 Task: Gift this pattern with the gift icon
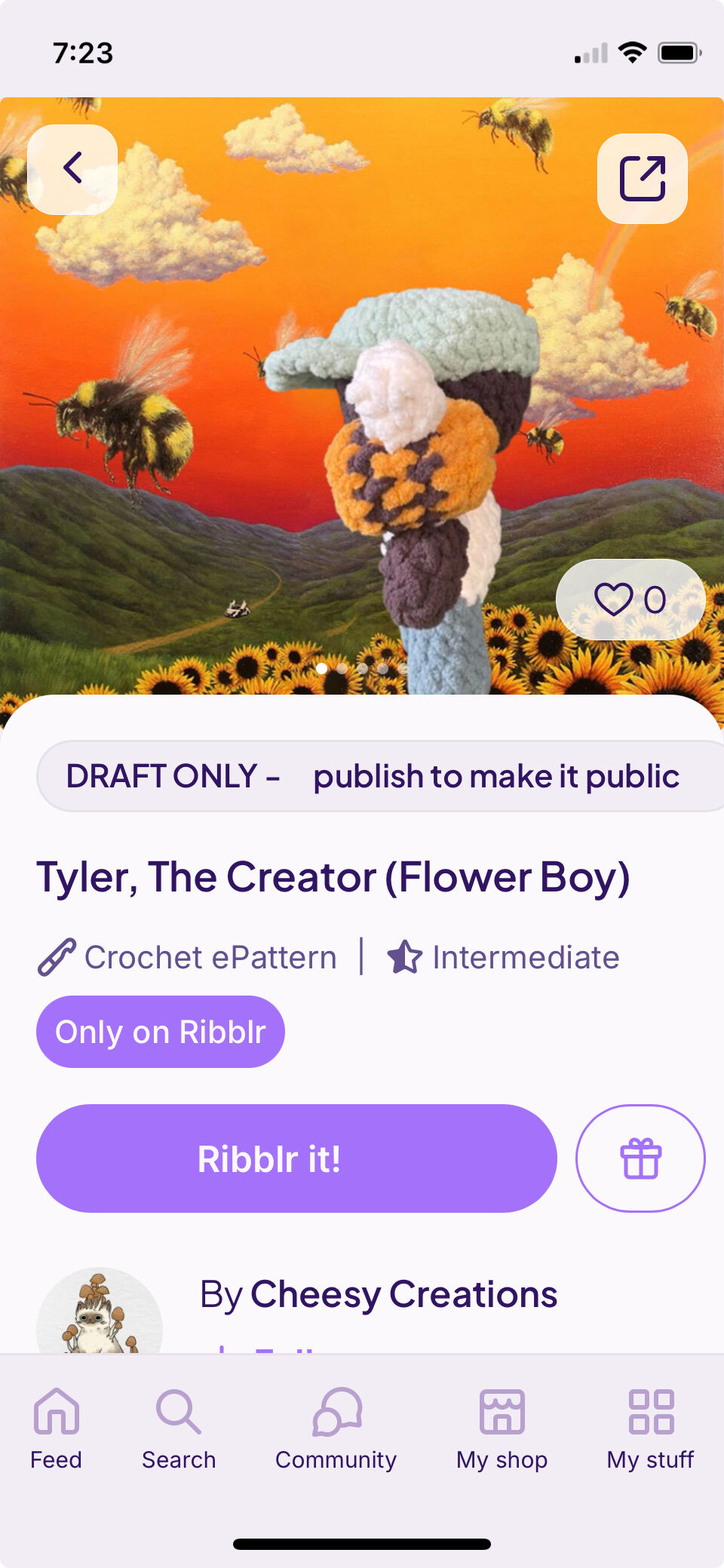click(640, 1158)
